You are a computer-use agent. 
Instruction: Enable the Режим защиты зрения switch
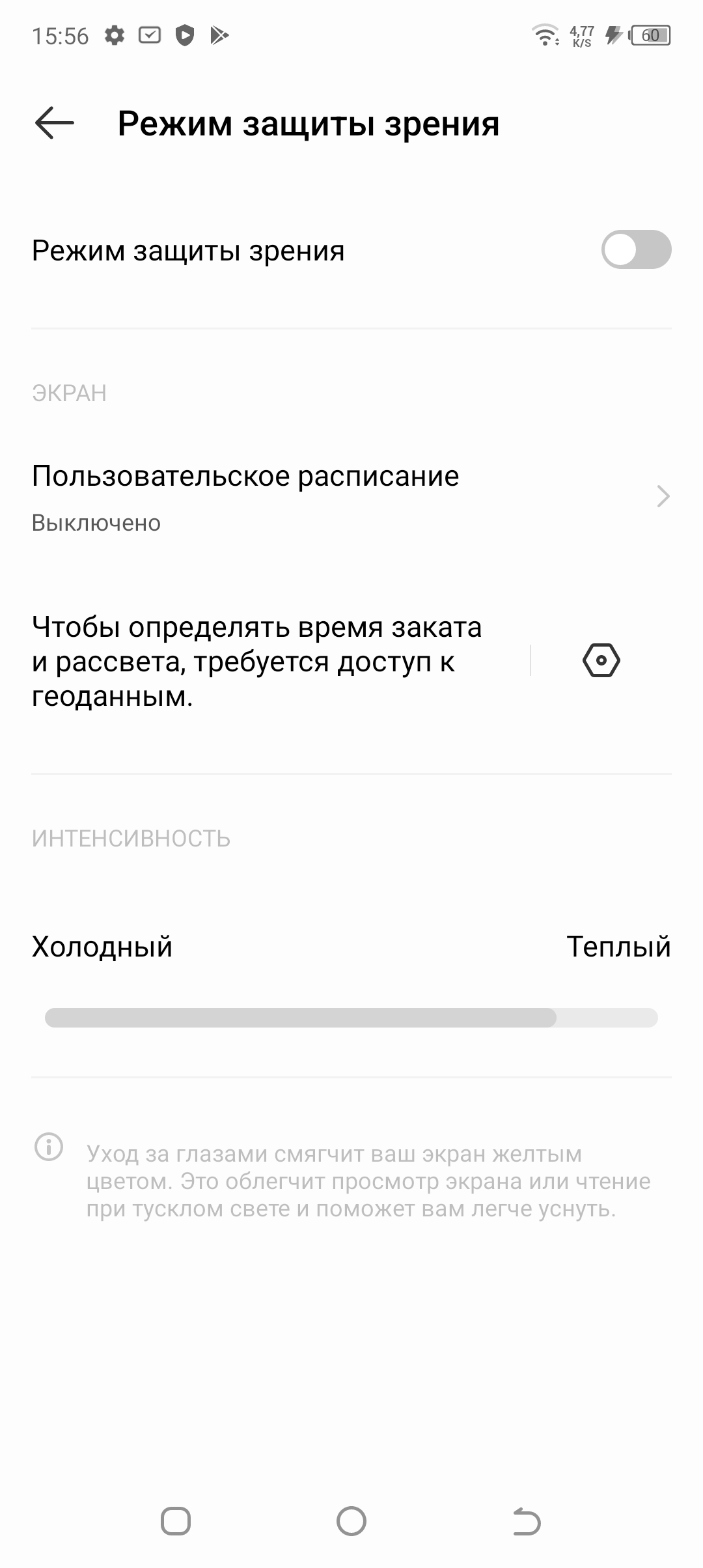(x=636, y=250)
